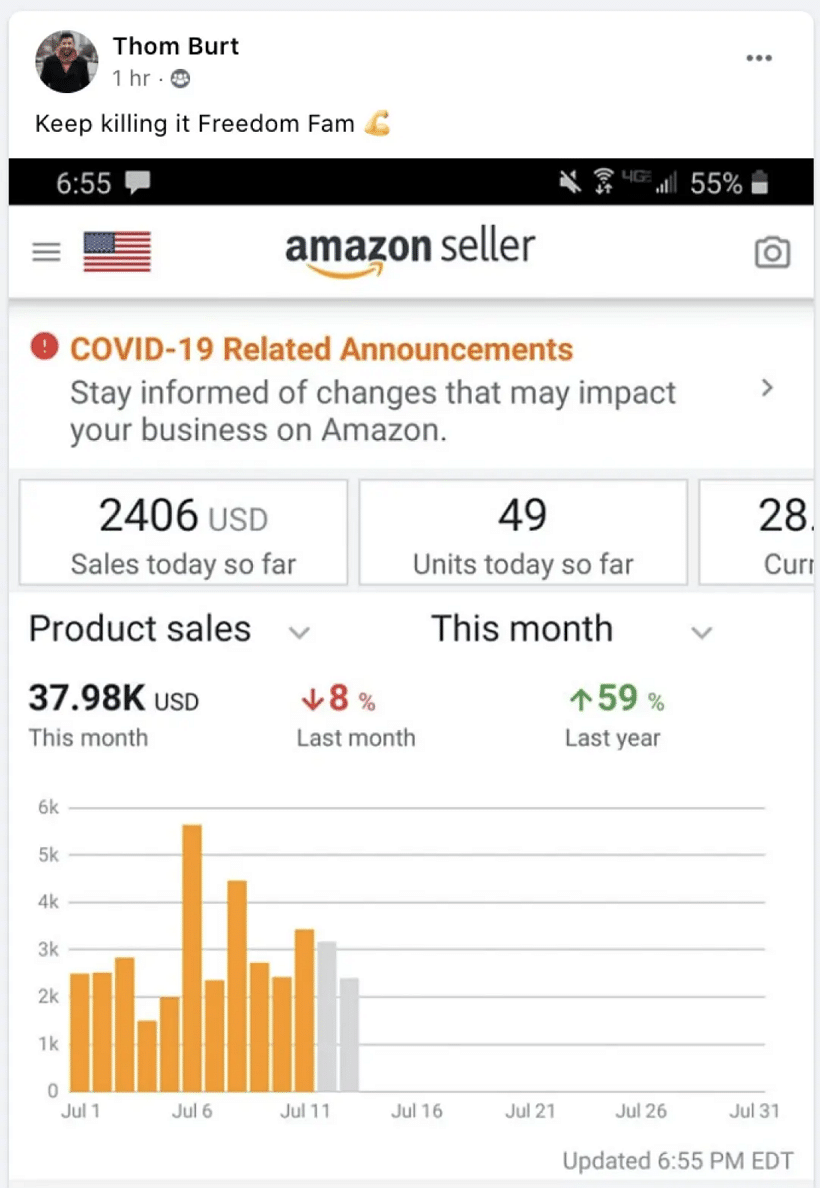The width and height of the screenshot is (820, 1188).
Task: Click the US flag marketplace icon
Action: (117, 251)
